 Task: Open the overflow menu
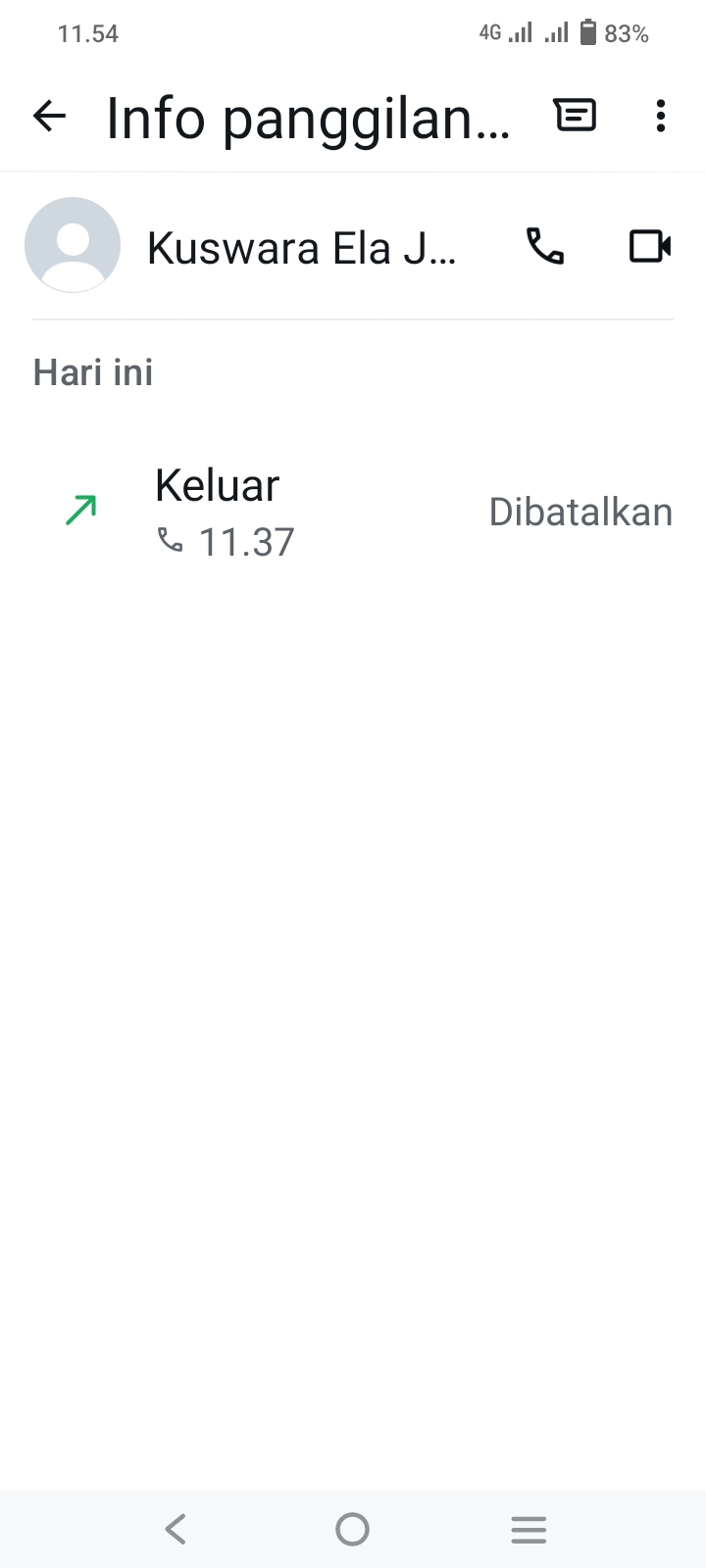[x=661, y=116]
